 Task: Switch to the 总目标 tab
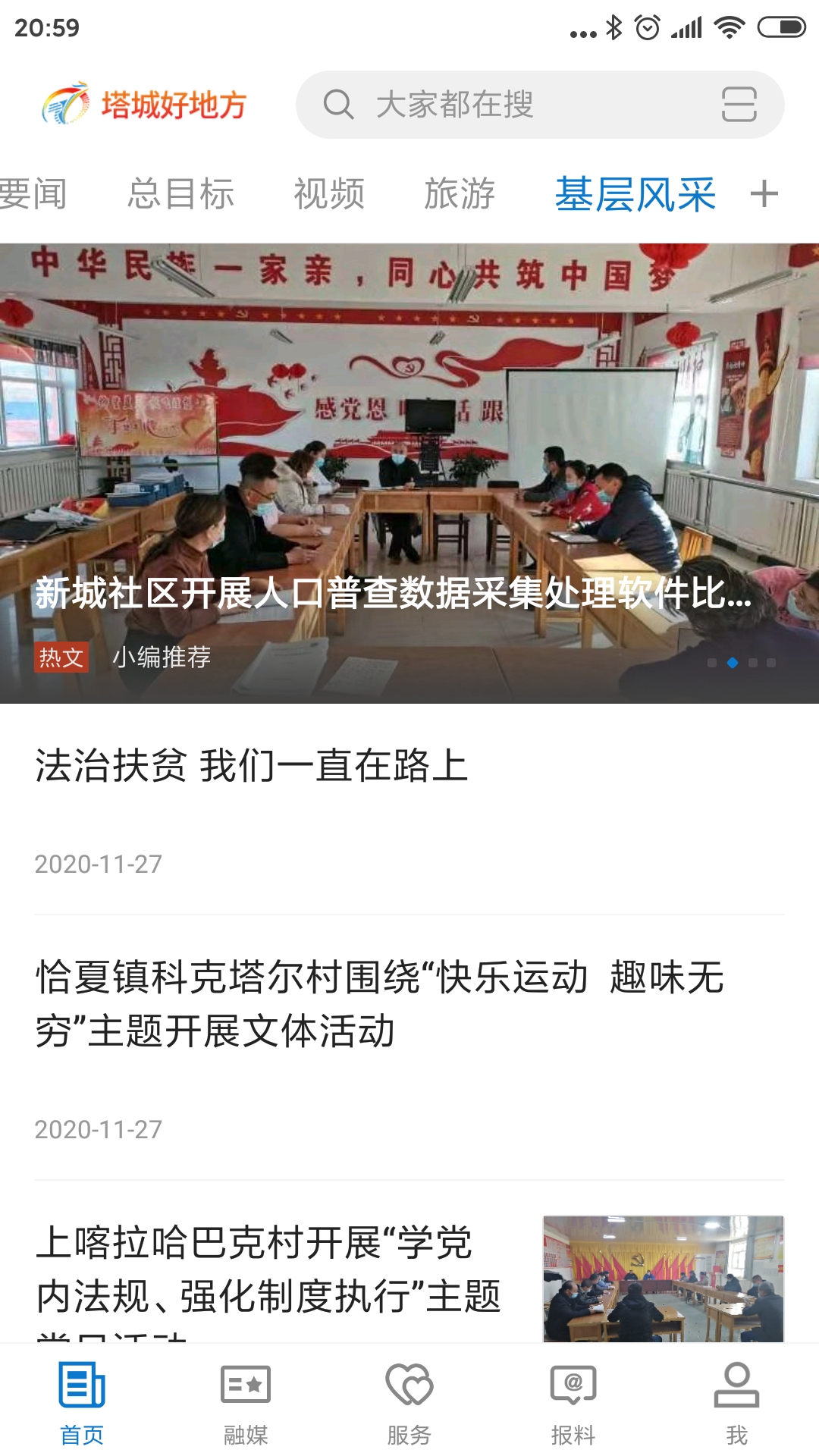click(180, 194)
